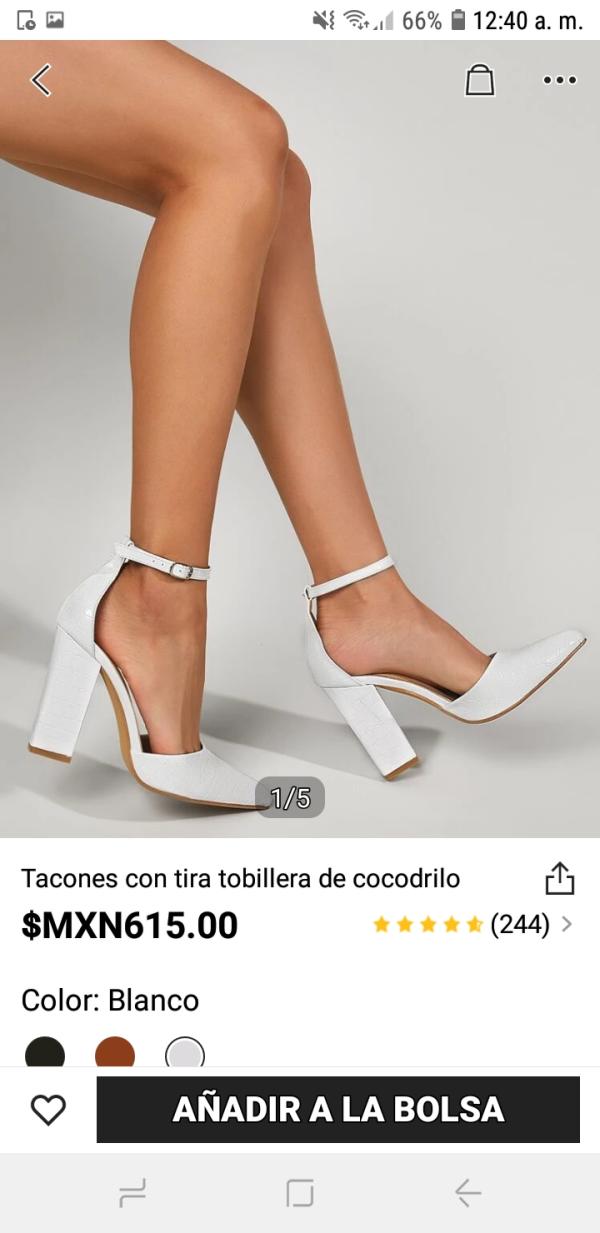Go to the system home screen
The height and width of the screenshot is (1233, 600).
click(300, 1192)
